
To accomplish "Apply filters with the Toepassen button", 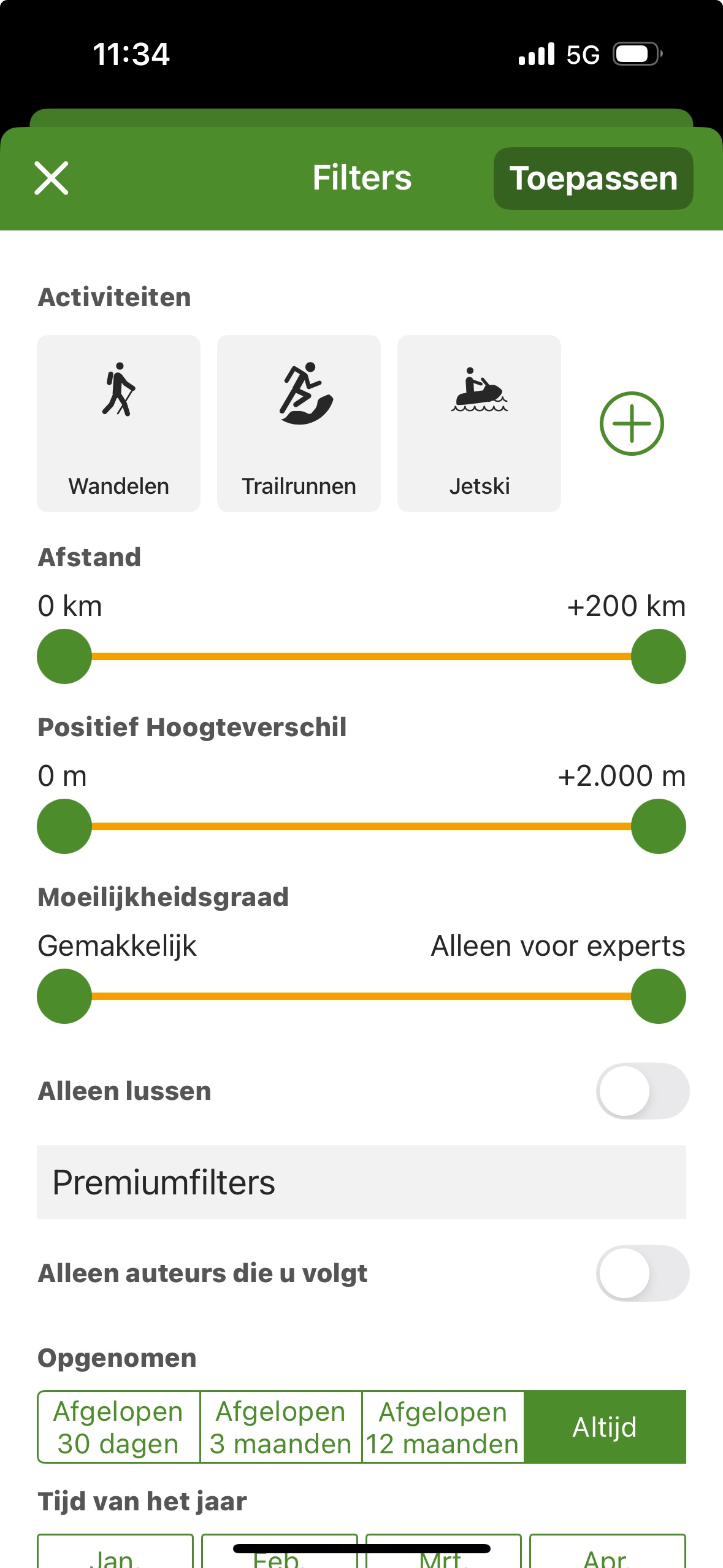I will coord(593,179).
